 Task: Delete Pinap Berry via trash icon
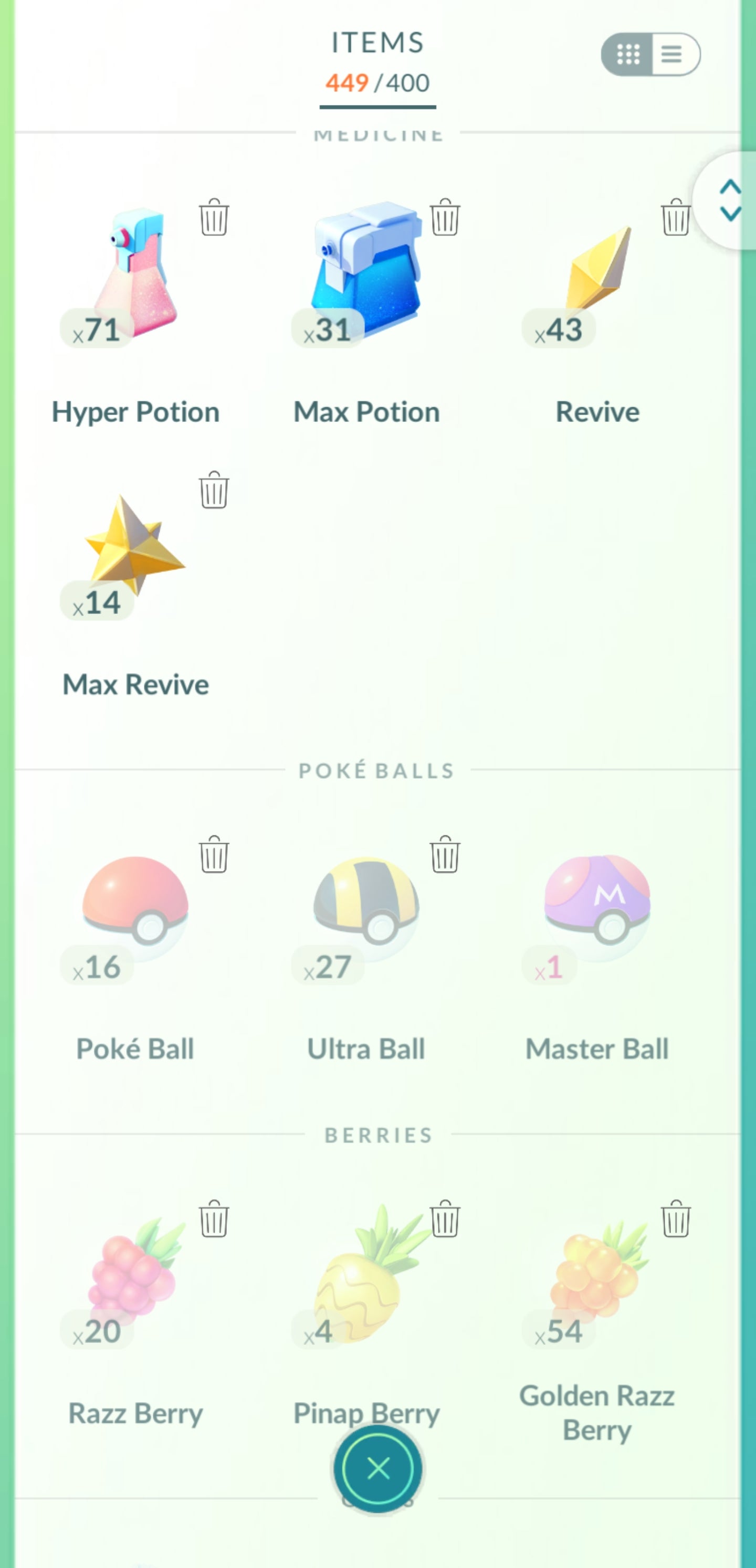click(x=445, y=1219)
